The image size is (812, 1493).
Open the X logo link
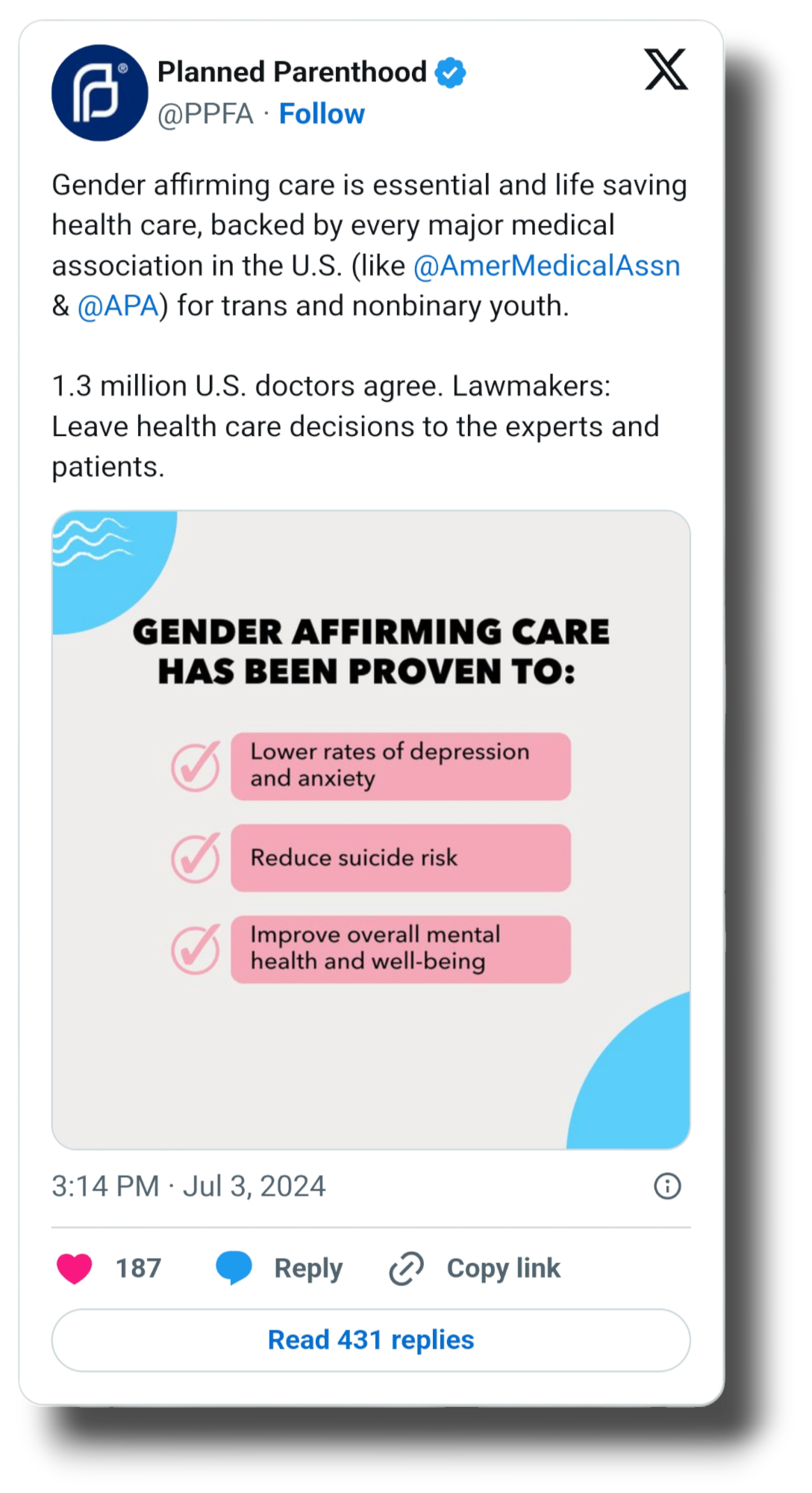[666, 69]
